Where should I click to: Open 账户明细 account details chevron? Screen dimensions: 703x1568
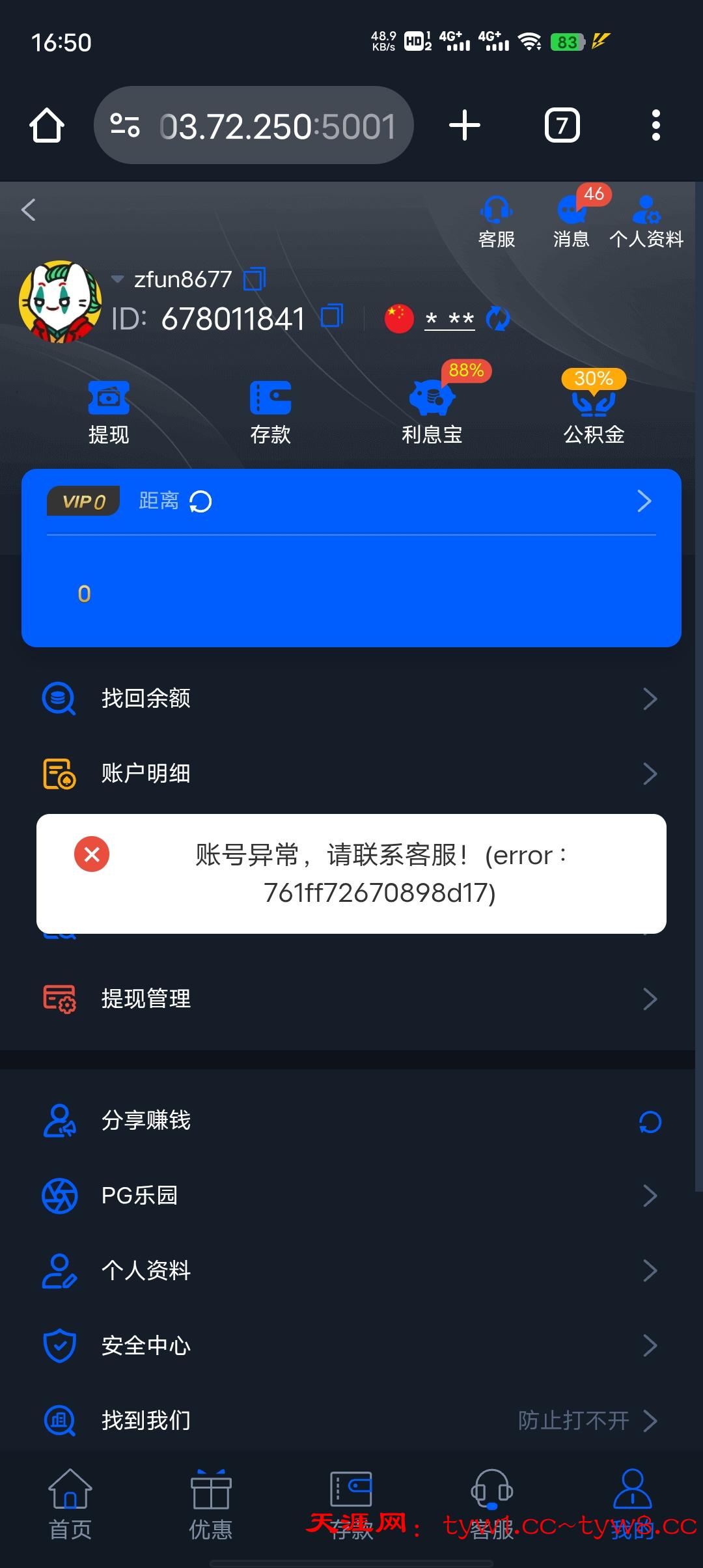[652, 774]
